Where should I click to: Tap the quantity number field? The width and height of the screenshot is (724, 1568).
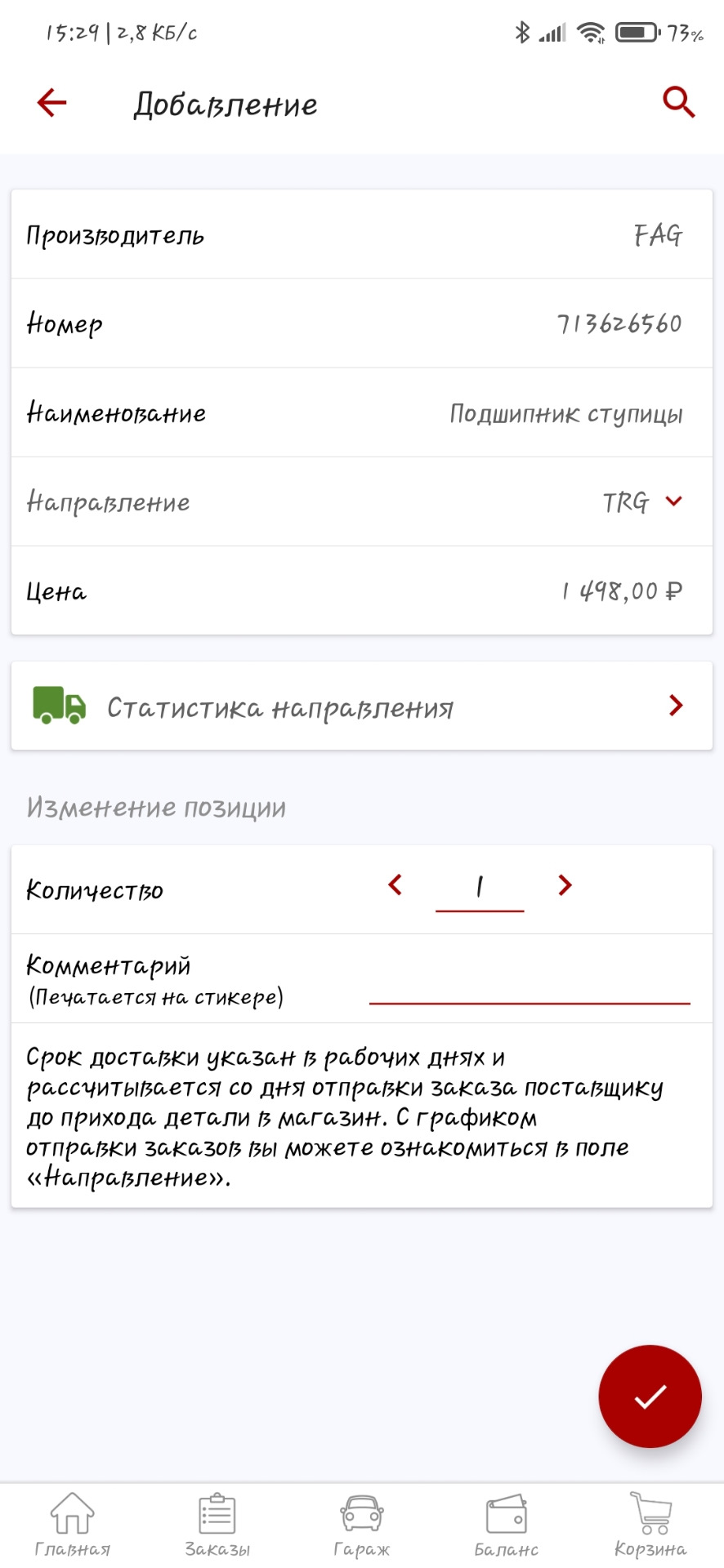[480, 887]
